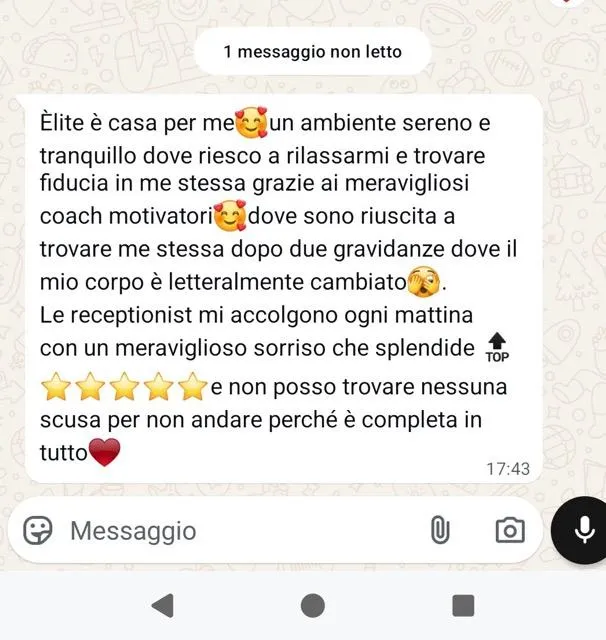Tap the Messaggio text field
The height and width of the screenshot is (640, 606).
(x=245, y=531)
